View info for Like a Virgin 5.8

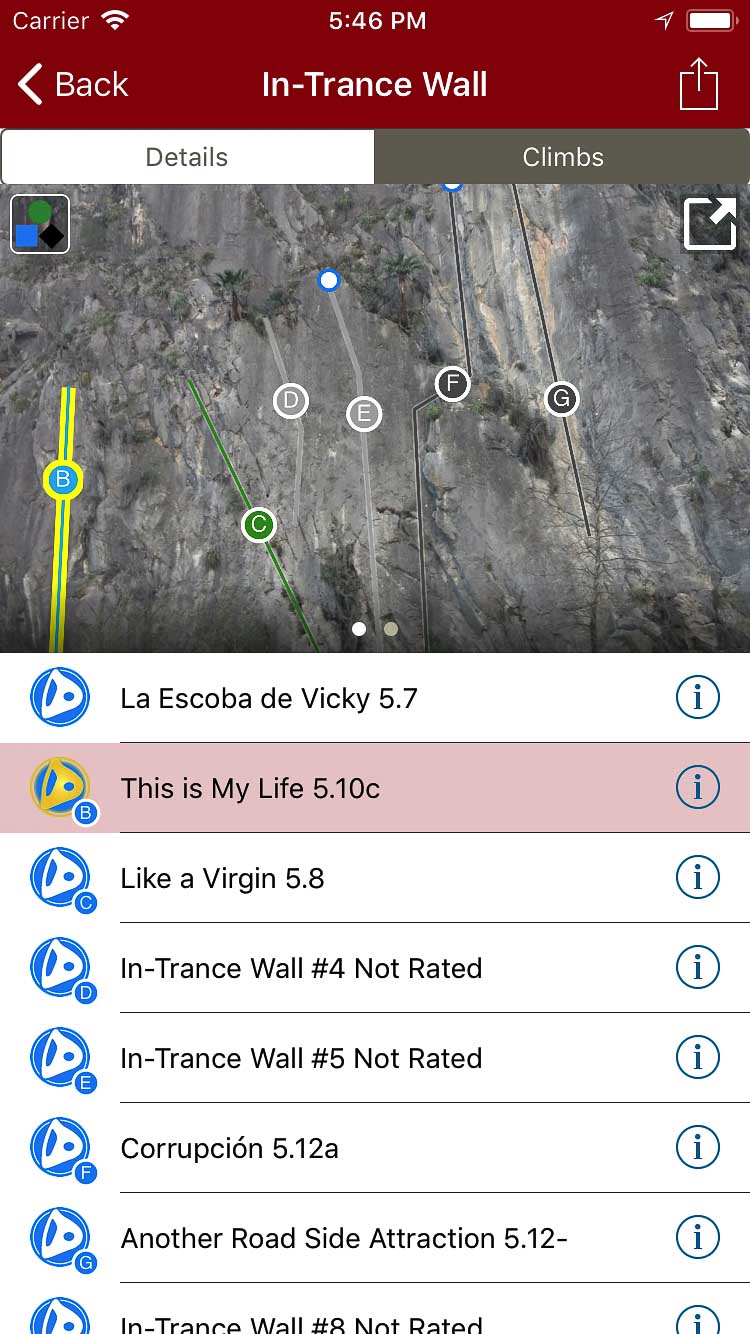[698, 878]
